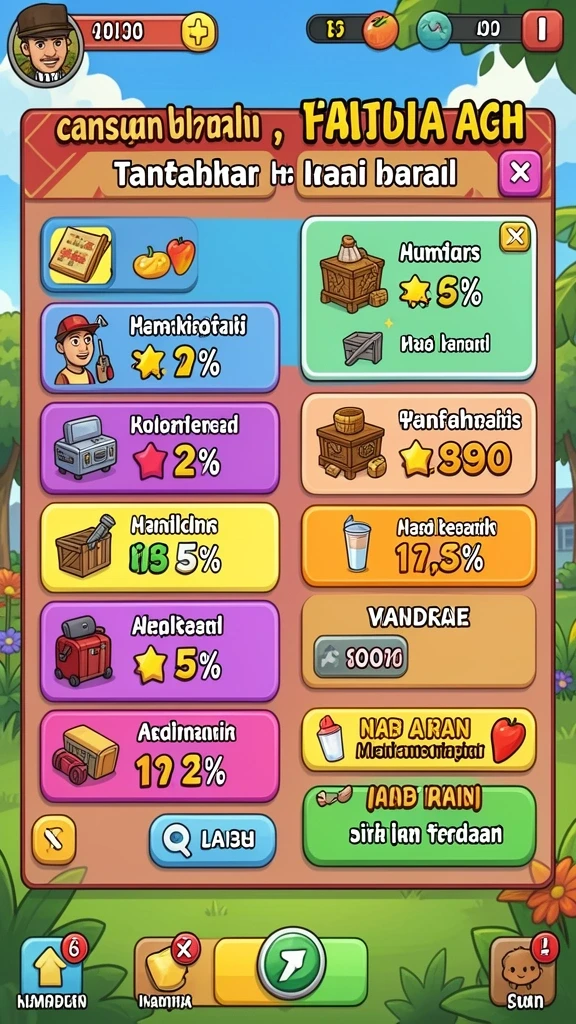Dismiss the green Humtars card
The width and height of the screenshot is (576, 1024).
515,237
